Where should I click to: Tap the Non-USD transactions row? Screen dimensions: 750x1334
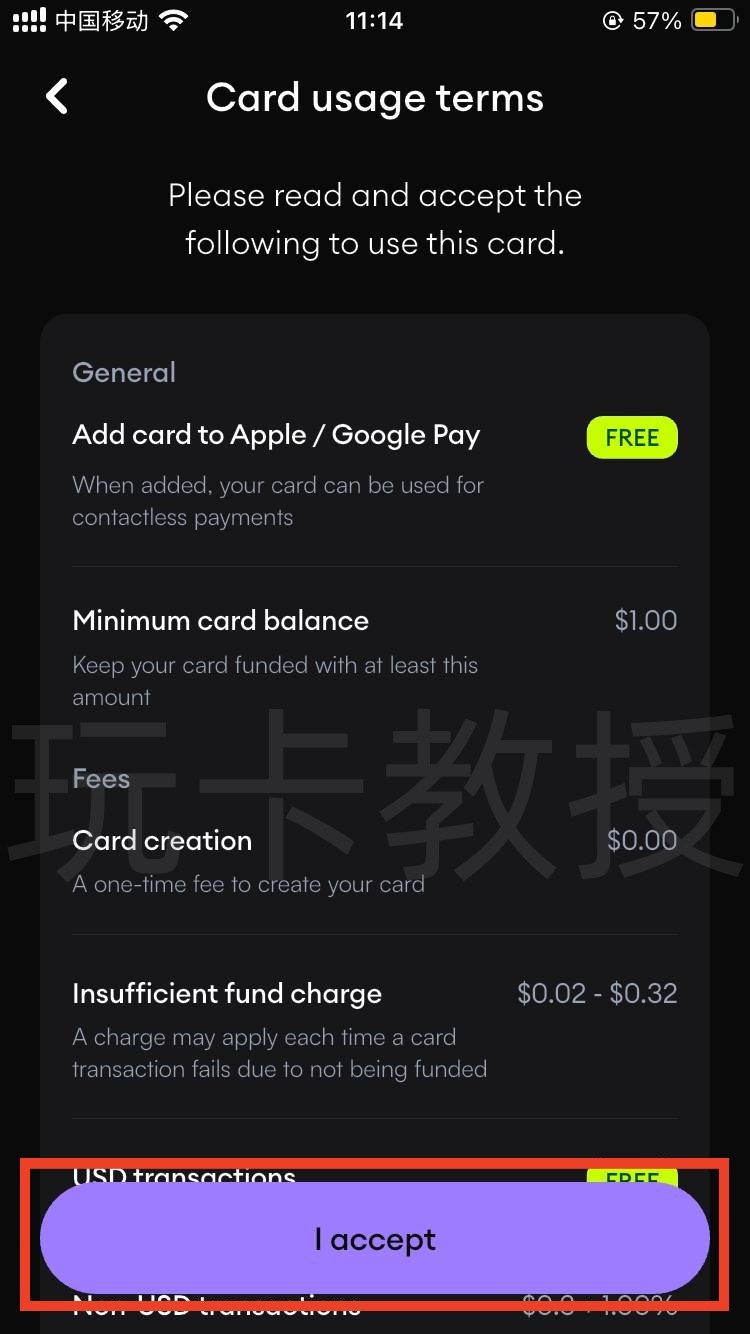[x=216, y=1305]
